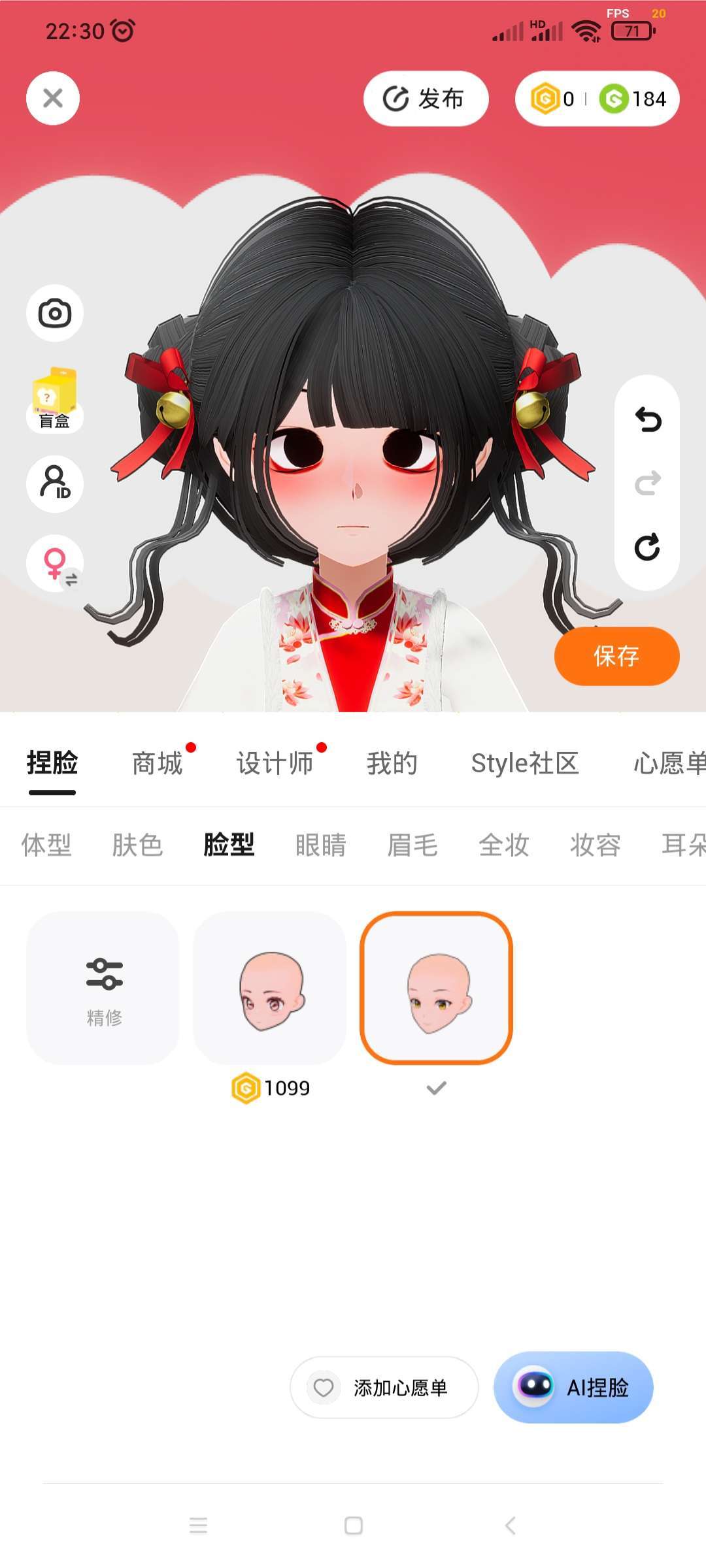Select the 肤色 category
Viewport: 706px width, 1568px height.
(137, 845)
